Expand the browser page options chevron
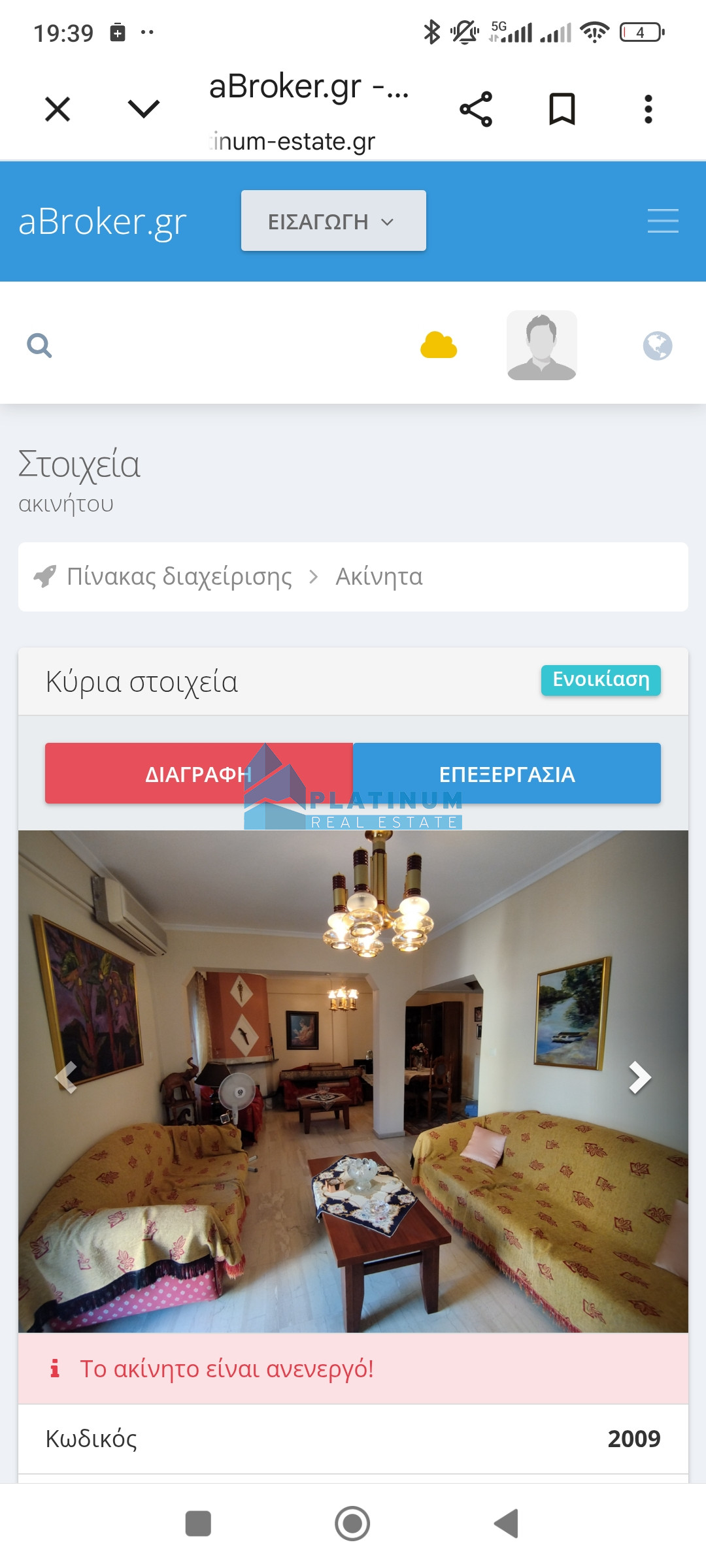Image resolution: width=706 pixels, height=1568 pixels. click(144, 109)
